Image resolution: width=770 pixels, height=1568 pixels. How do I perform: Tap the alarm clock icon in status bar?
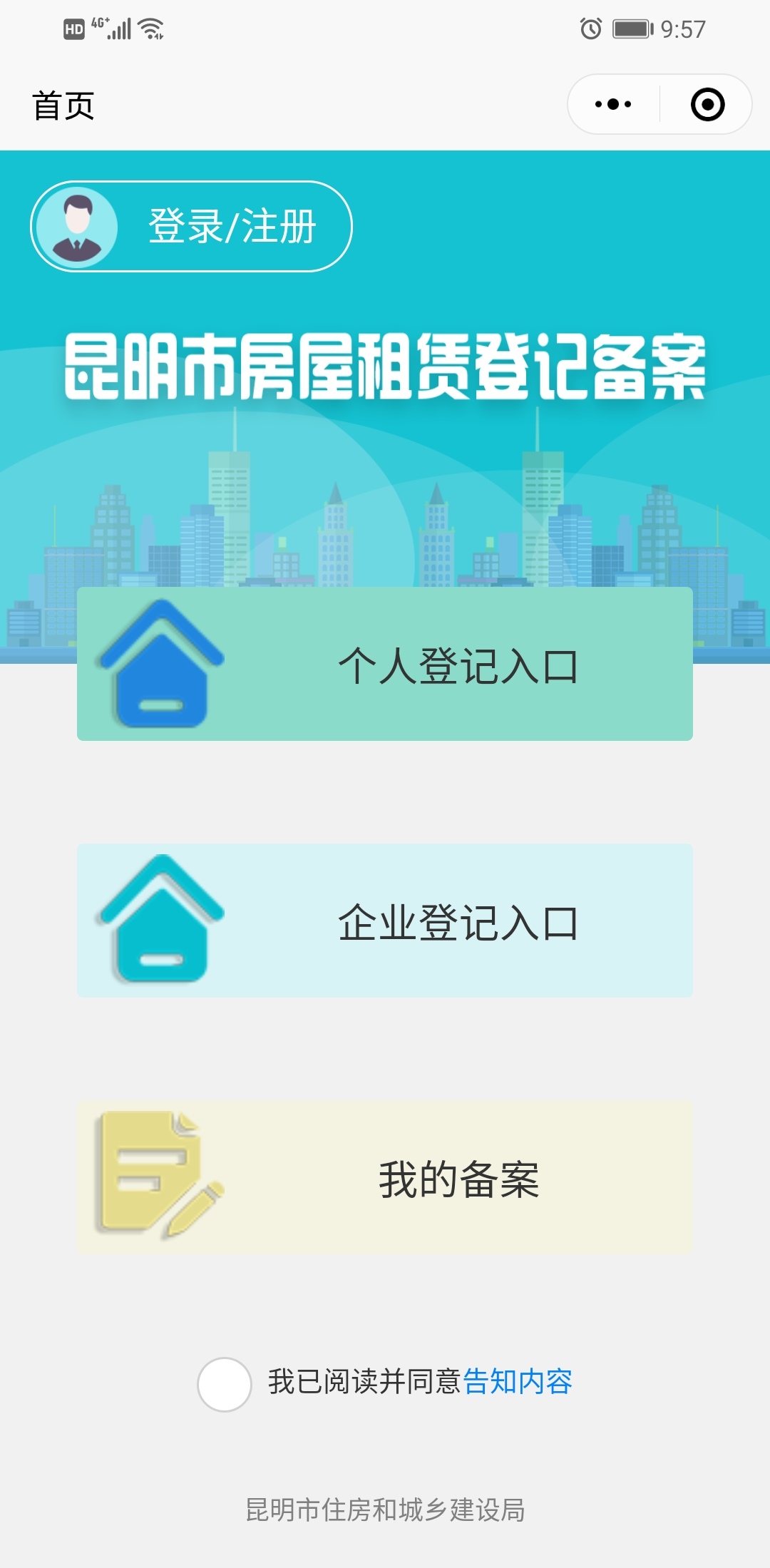click(x=589, y=27)
